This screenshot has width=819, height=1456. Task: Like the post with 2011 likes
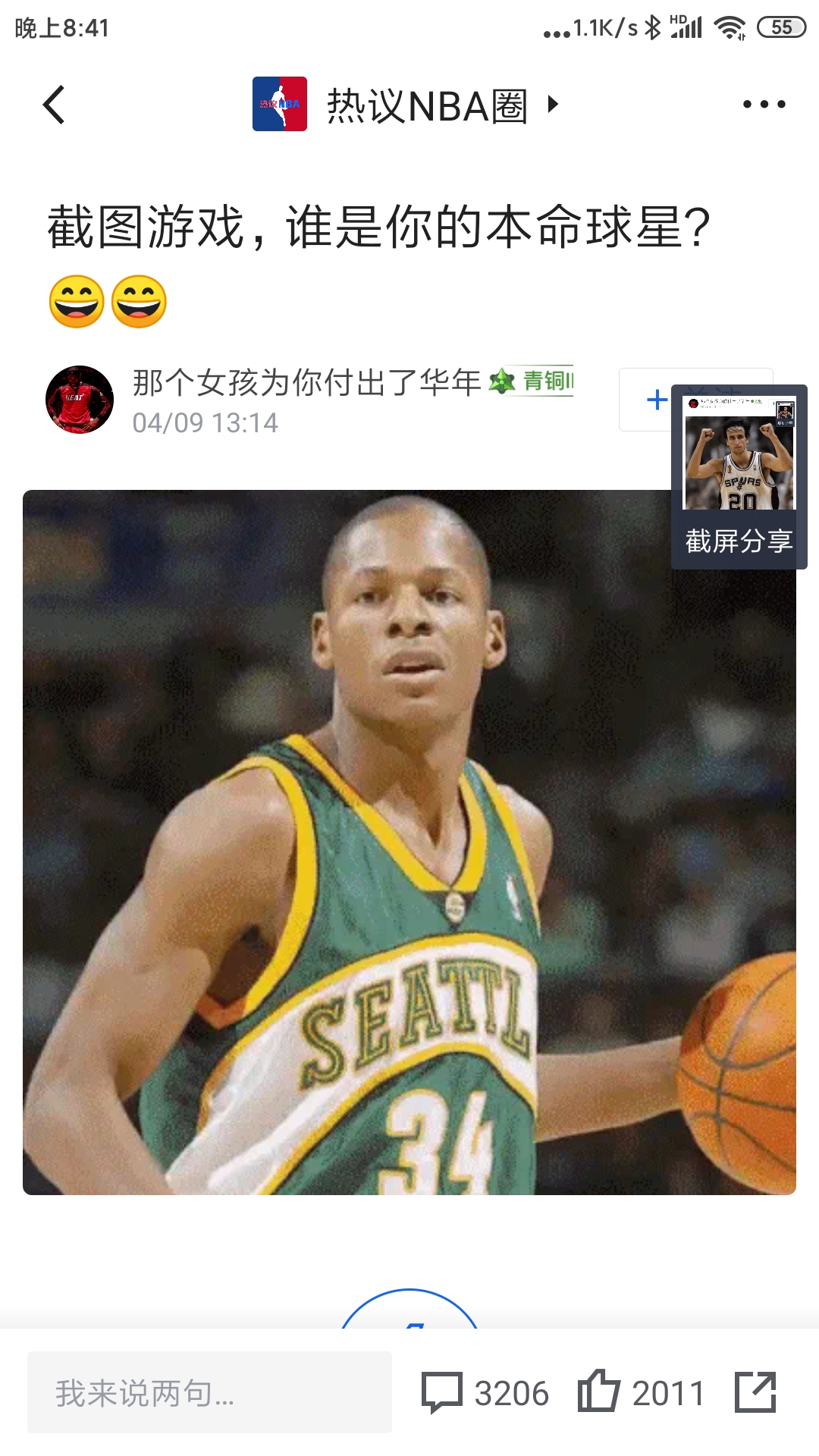(642, 1392)
